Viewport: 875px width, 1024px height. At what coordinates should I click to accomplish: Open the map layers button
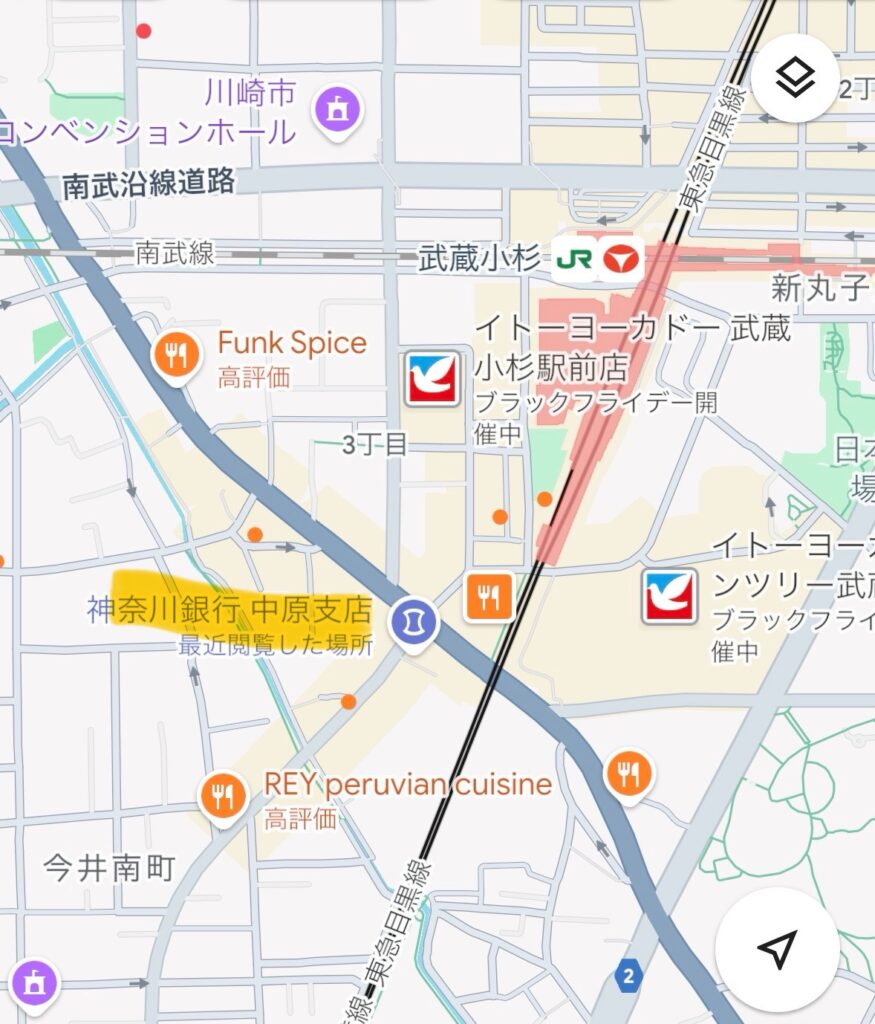coord(795,78)
